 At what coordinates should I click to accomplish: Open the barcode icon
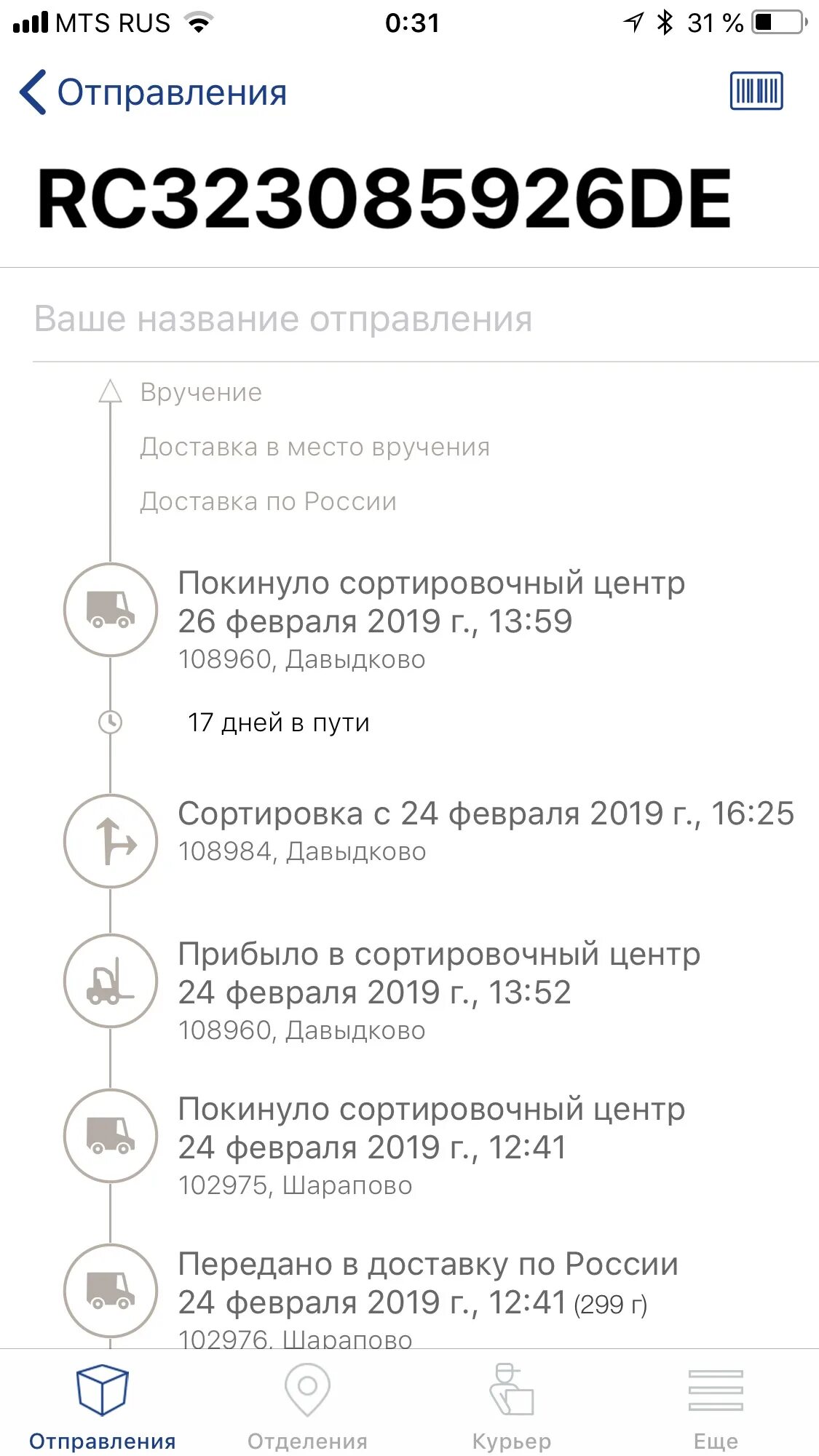coord(756,91)
